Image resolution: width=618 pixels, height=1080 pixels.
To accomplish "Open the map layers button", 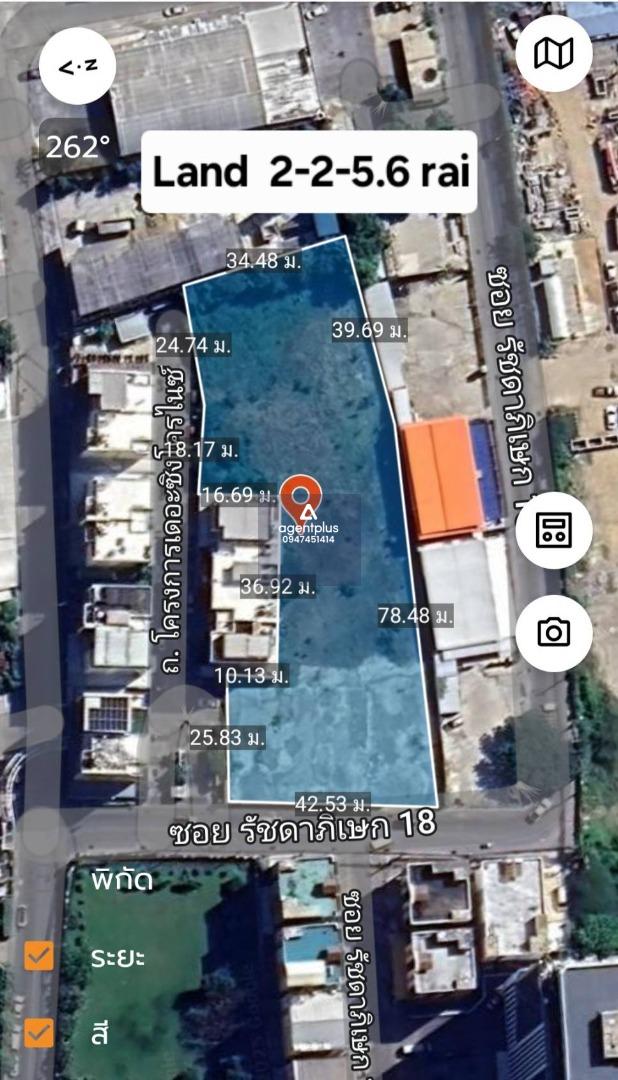I will click(554, 54).
